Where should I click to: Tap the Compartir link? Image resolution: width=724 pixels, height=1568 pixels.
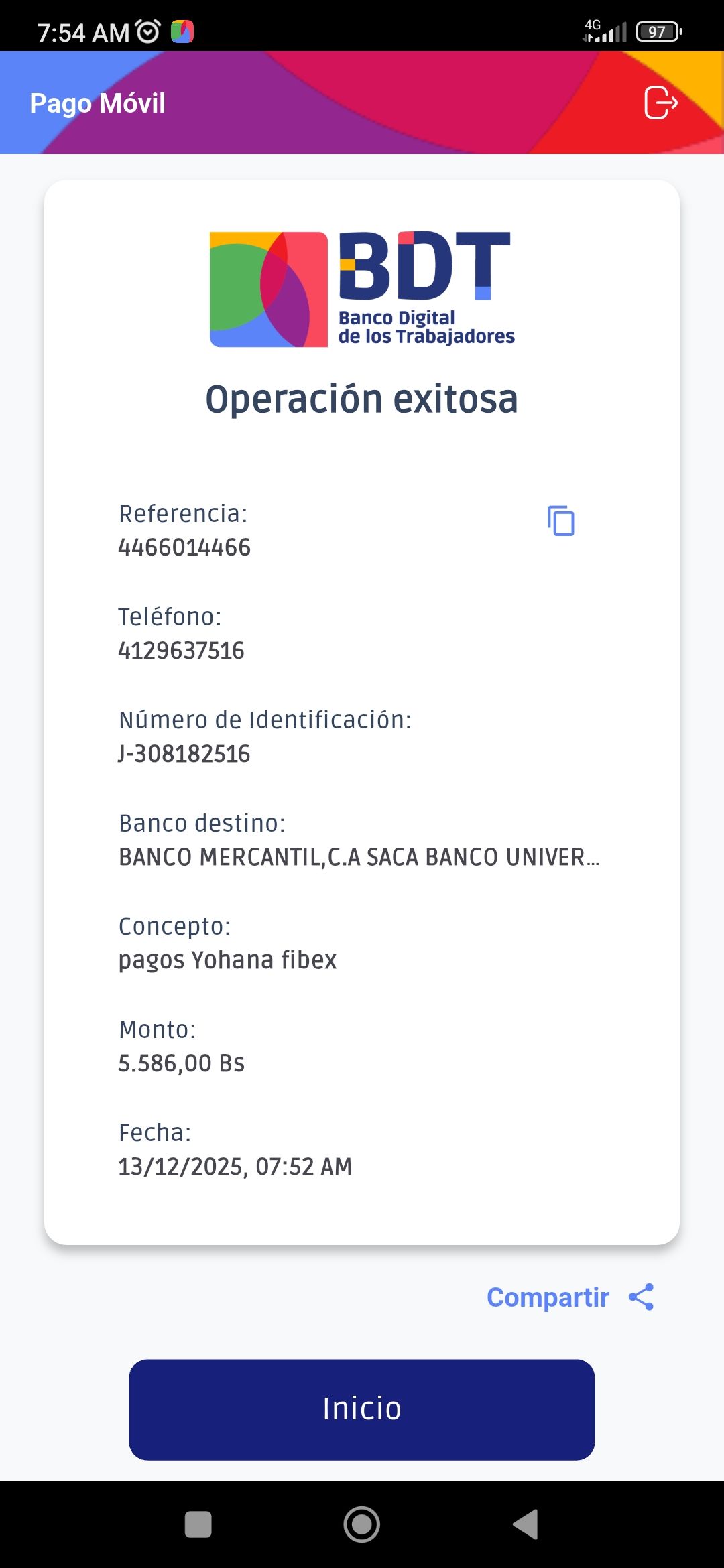tap(548, 1296)
